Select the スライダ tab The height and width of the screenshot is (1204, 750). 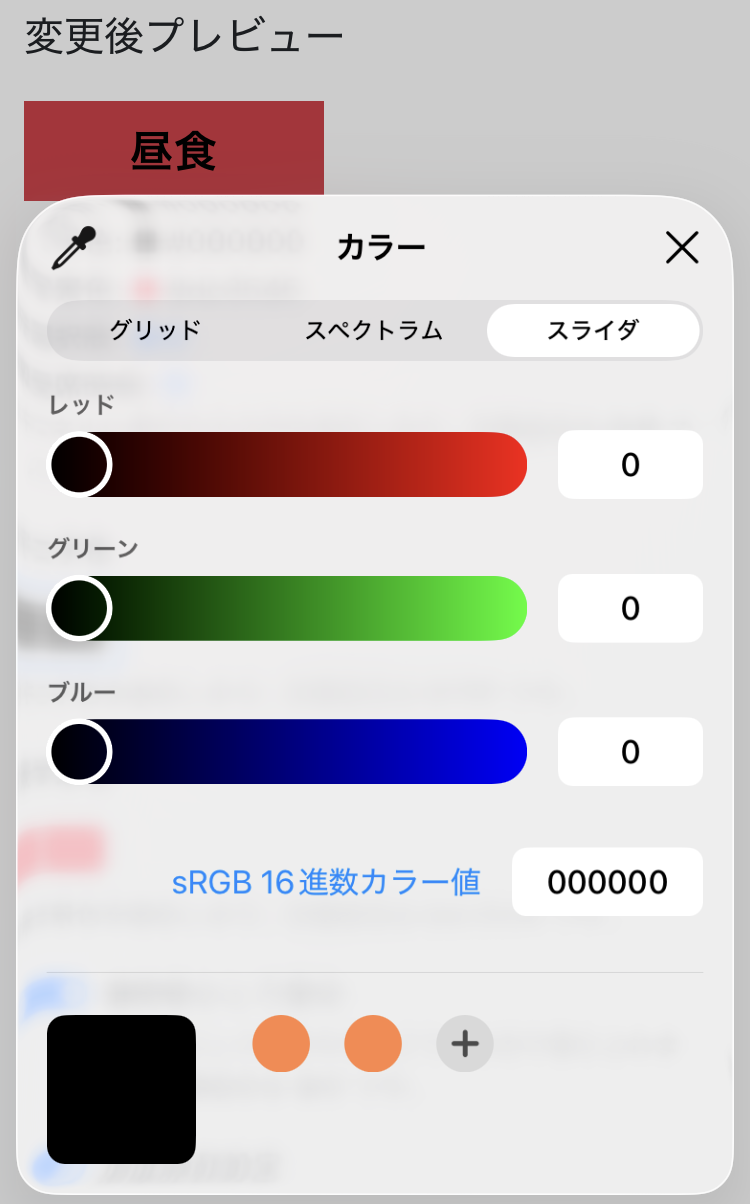(x=593, y=330)
